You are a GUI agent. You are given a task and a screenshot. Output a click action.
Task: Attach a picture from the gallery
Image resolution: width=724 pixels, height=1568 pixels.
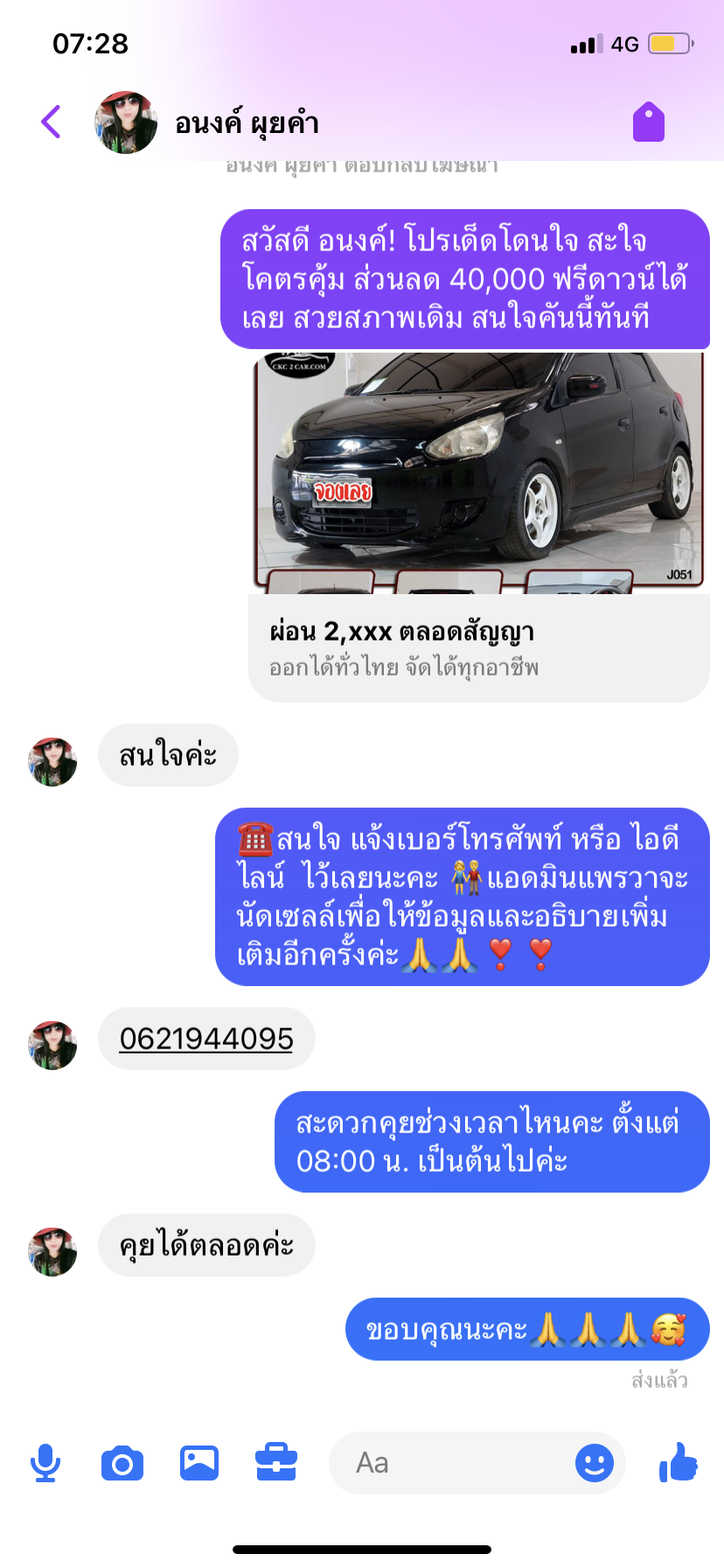click(199, 1463)
